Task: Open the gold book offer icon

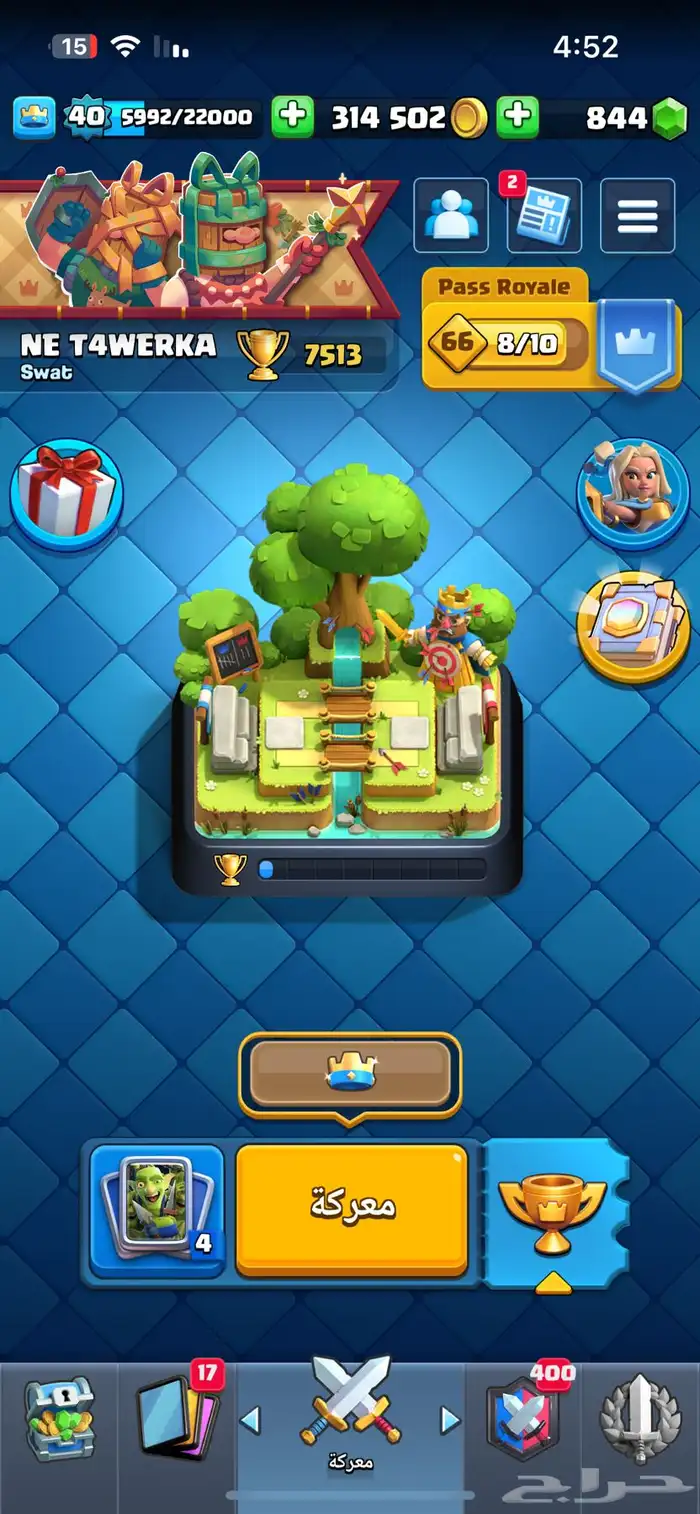Action: (633, 627)
